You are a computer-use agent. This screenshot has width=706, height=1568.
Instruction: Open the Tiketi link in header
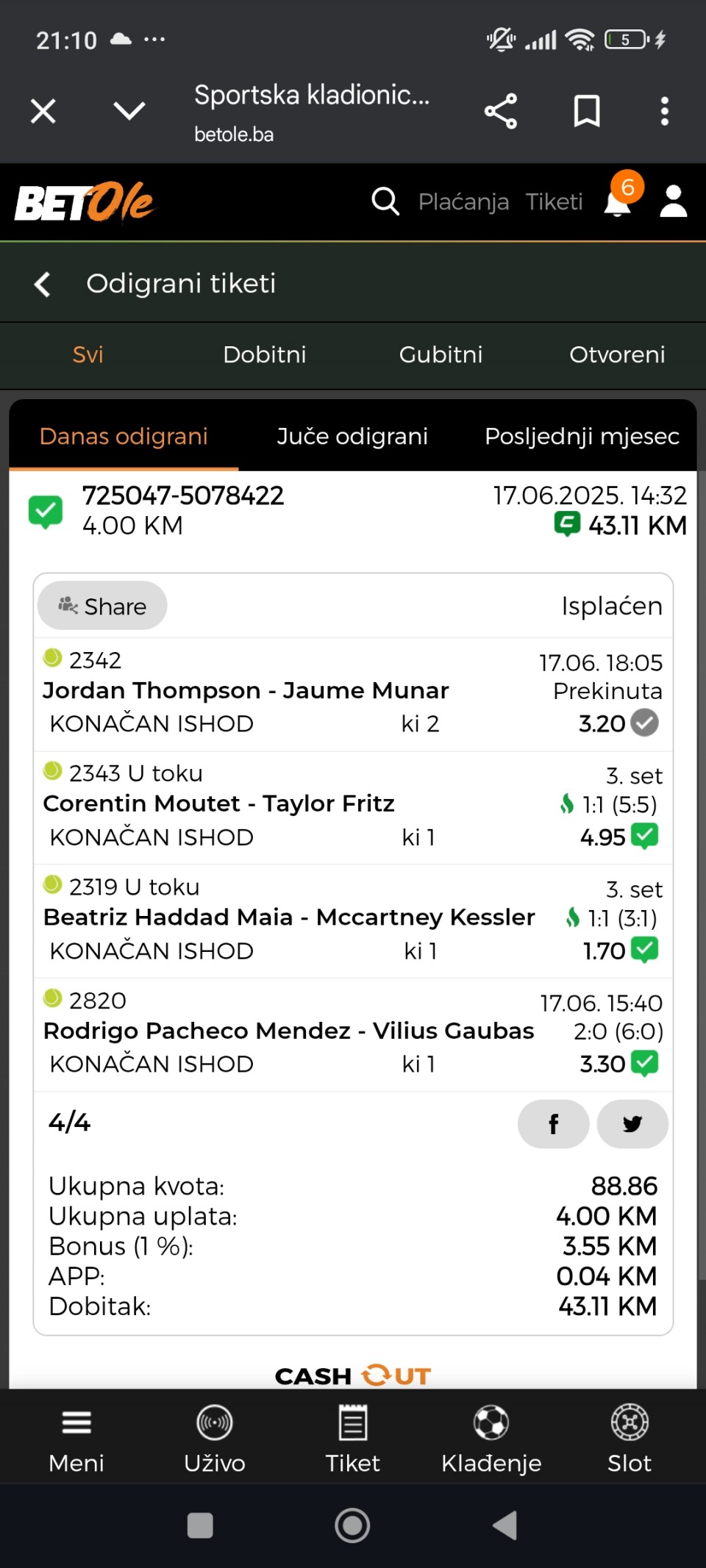pyautogui.click(x=554, y=201)
